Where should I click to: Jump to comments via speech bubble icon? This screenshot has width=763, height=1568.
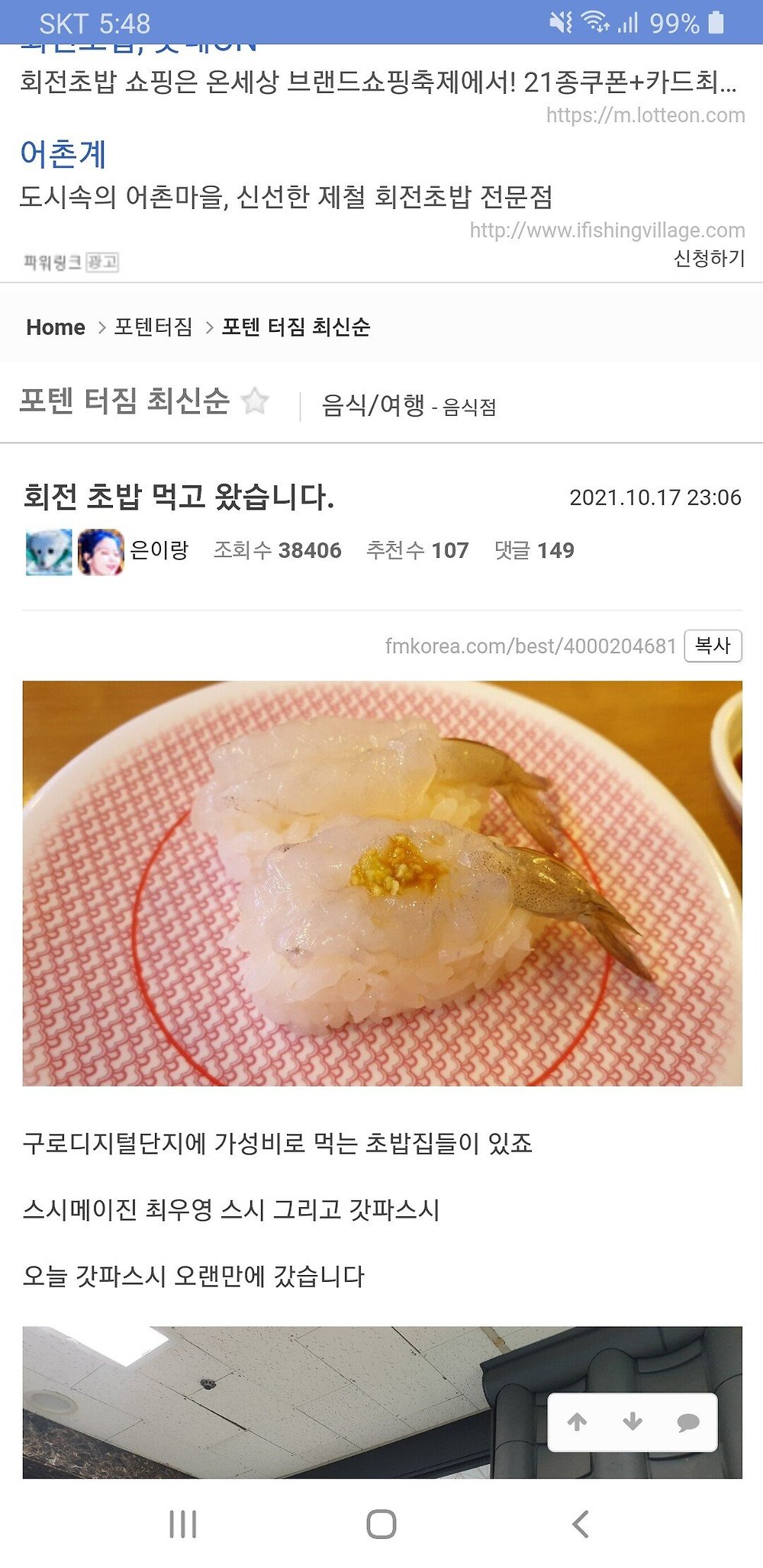pos(688,1422)
